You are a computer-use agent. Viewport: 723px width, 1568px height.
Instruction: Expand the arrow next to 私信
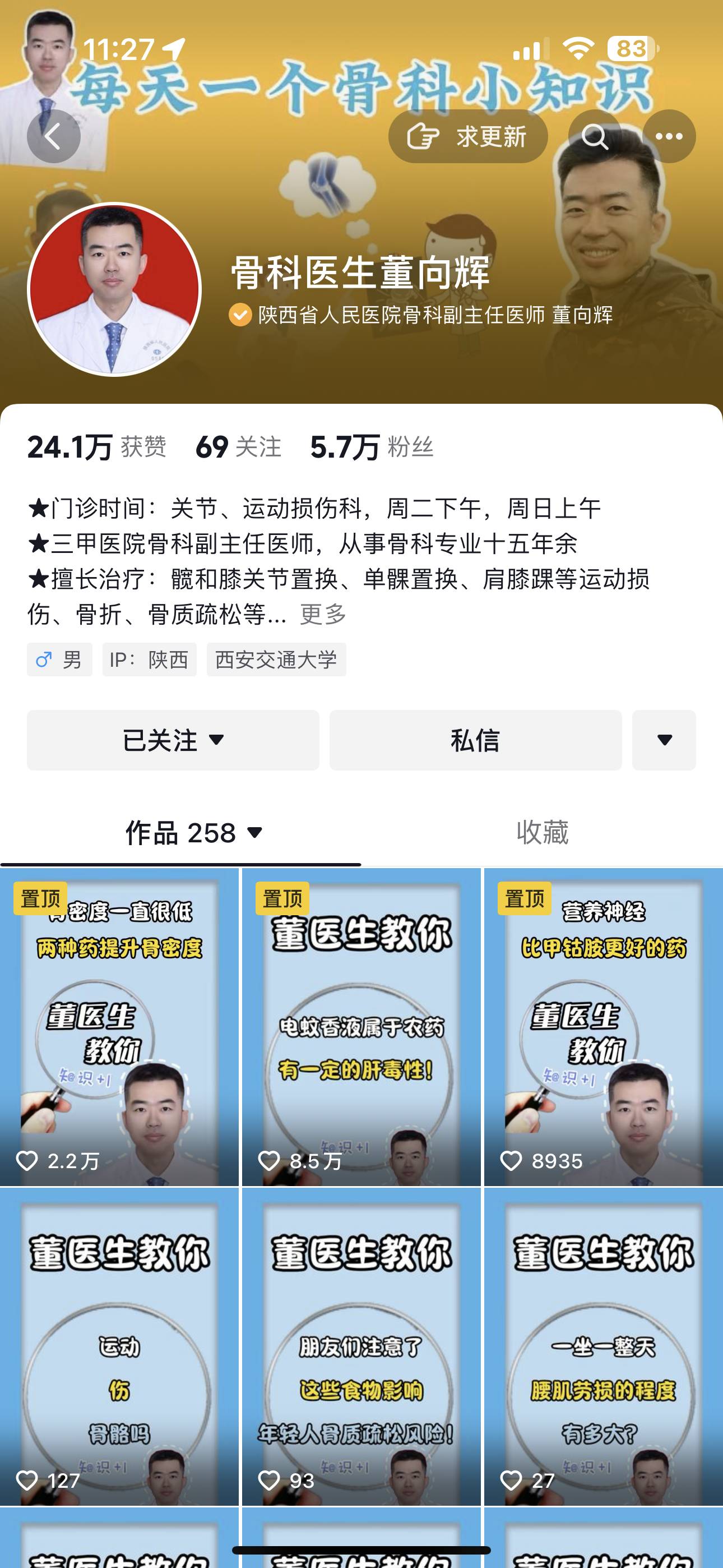point(664,740)
